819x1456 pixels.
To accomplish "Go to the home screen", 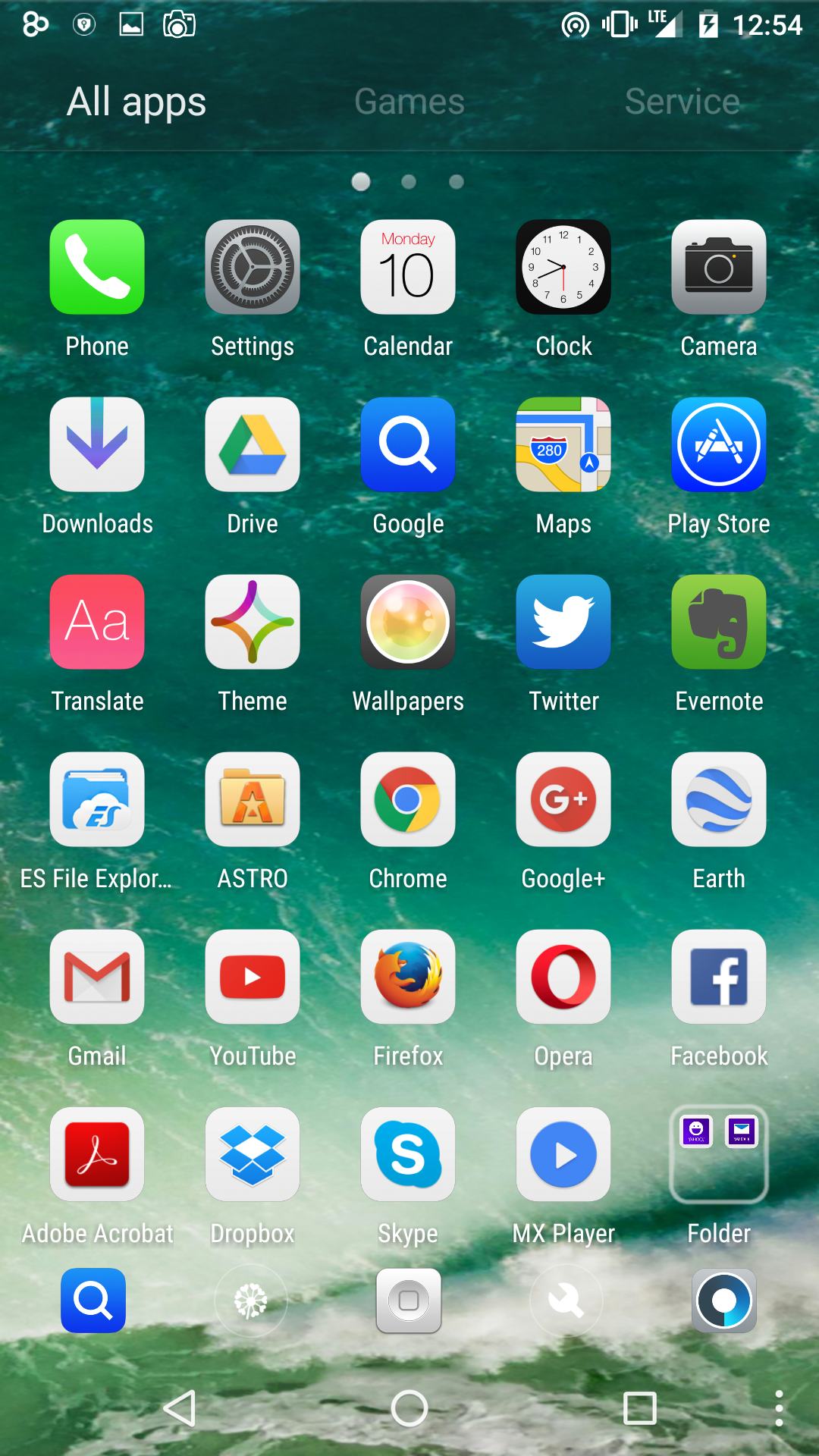I will click(409, 1408).
